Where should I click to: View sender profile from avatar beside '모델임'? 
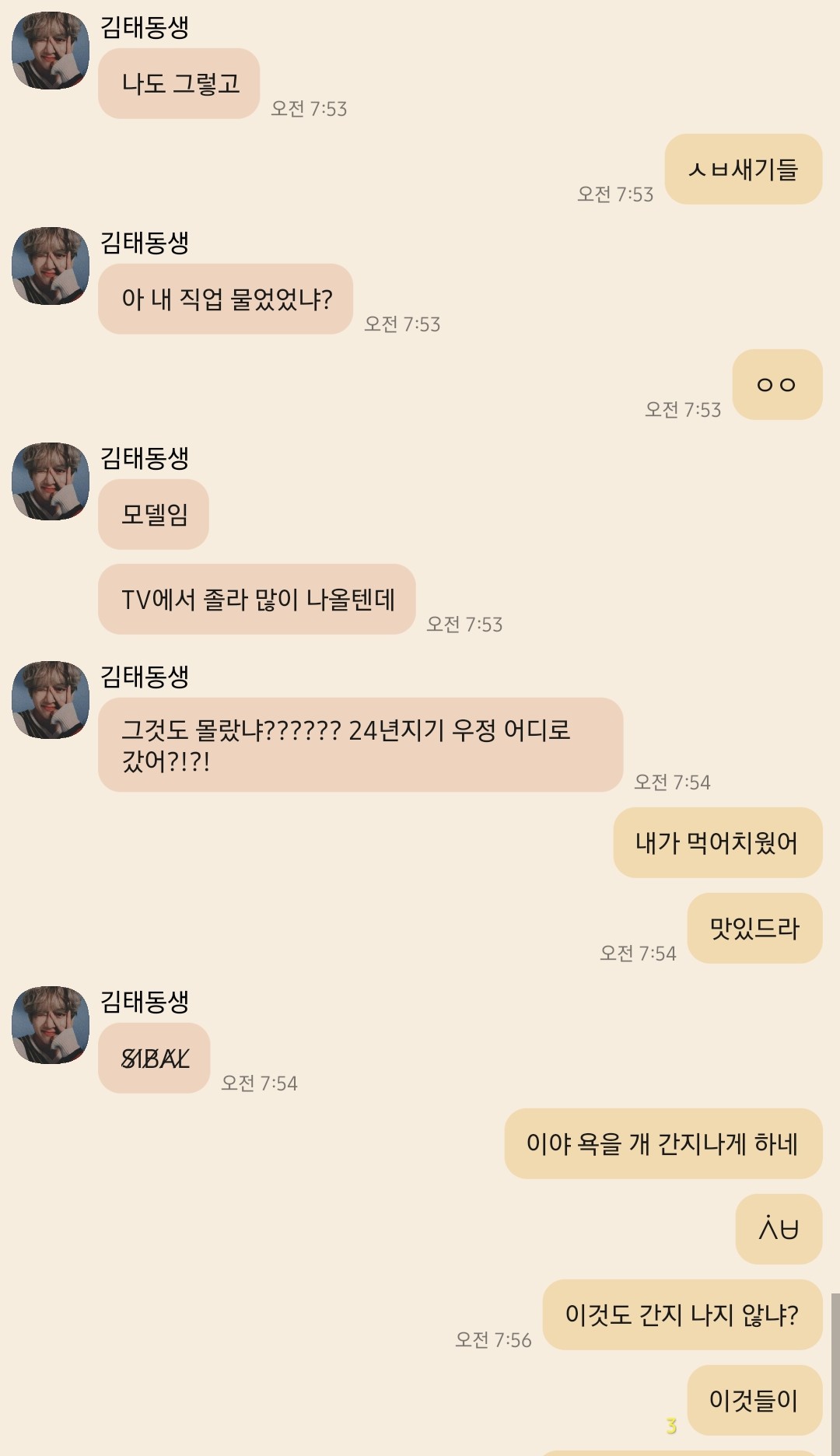pyautogui.click(x=51, y=481)
